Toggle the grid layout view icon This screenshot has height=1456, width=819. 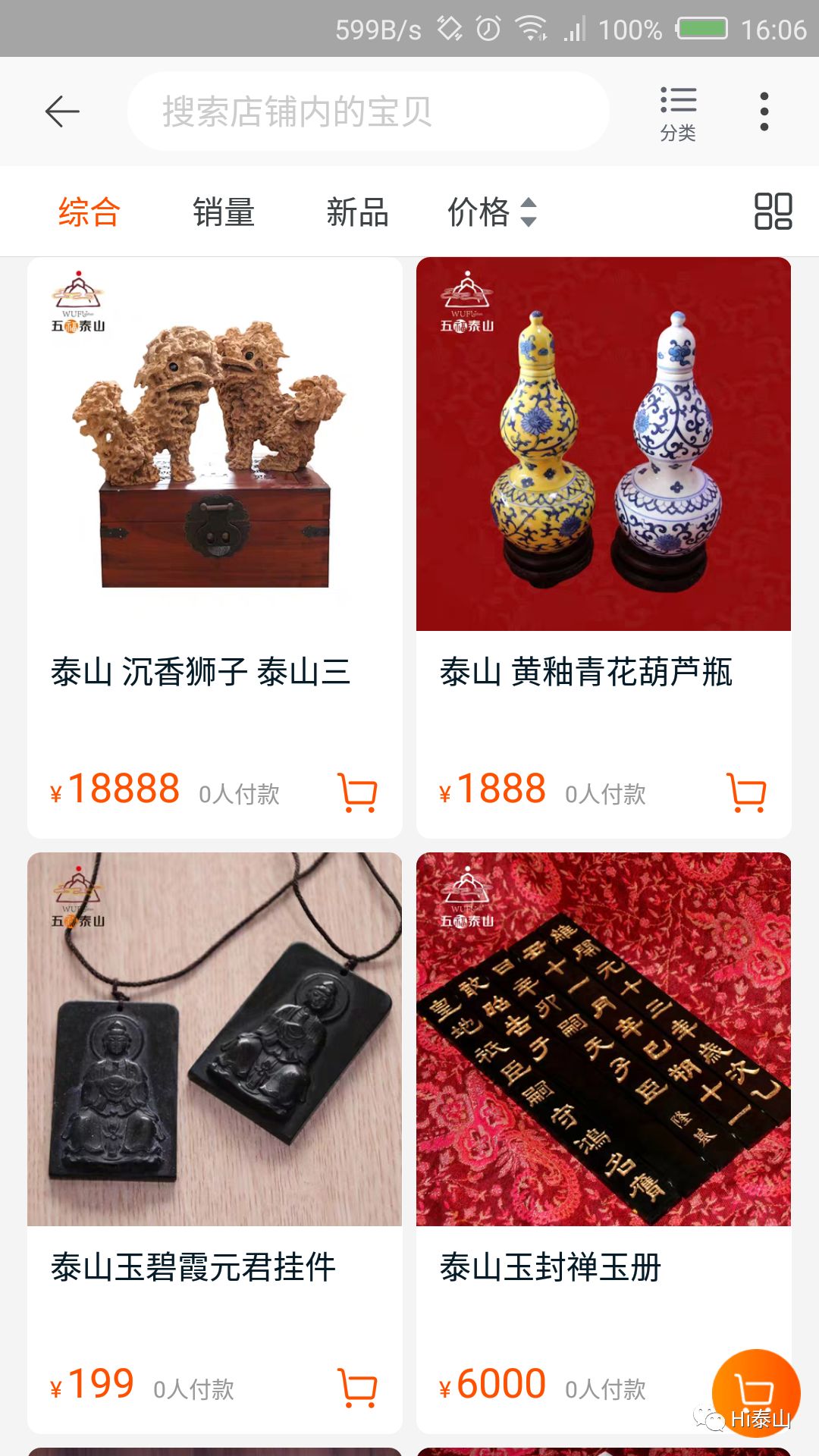point(773,212)
